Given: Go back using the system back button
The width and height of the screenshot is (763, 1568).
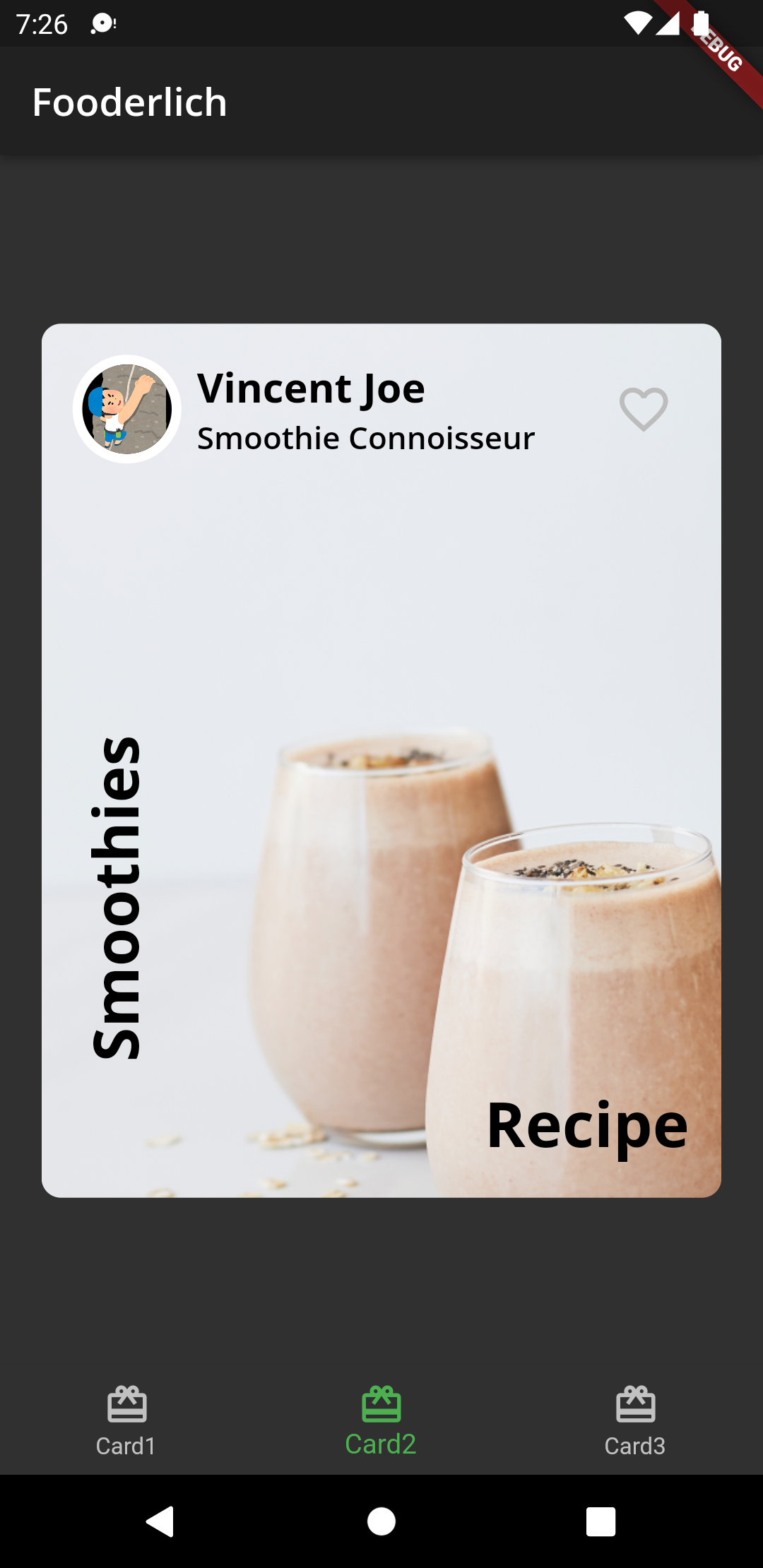Looking at the screenshot, I should point(160,1521).
